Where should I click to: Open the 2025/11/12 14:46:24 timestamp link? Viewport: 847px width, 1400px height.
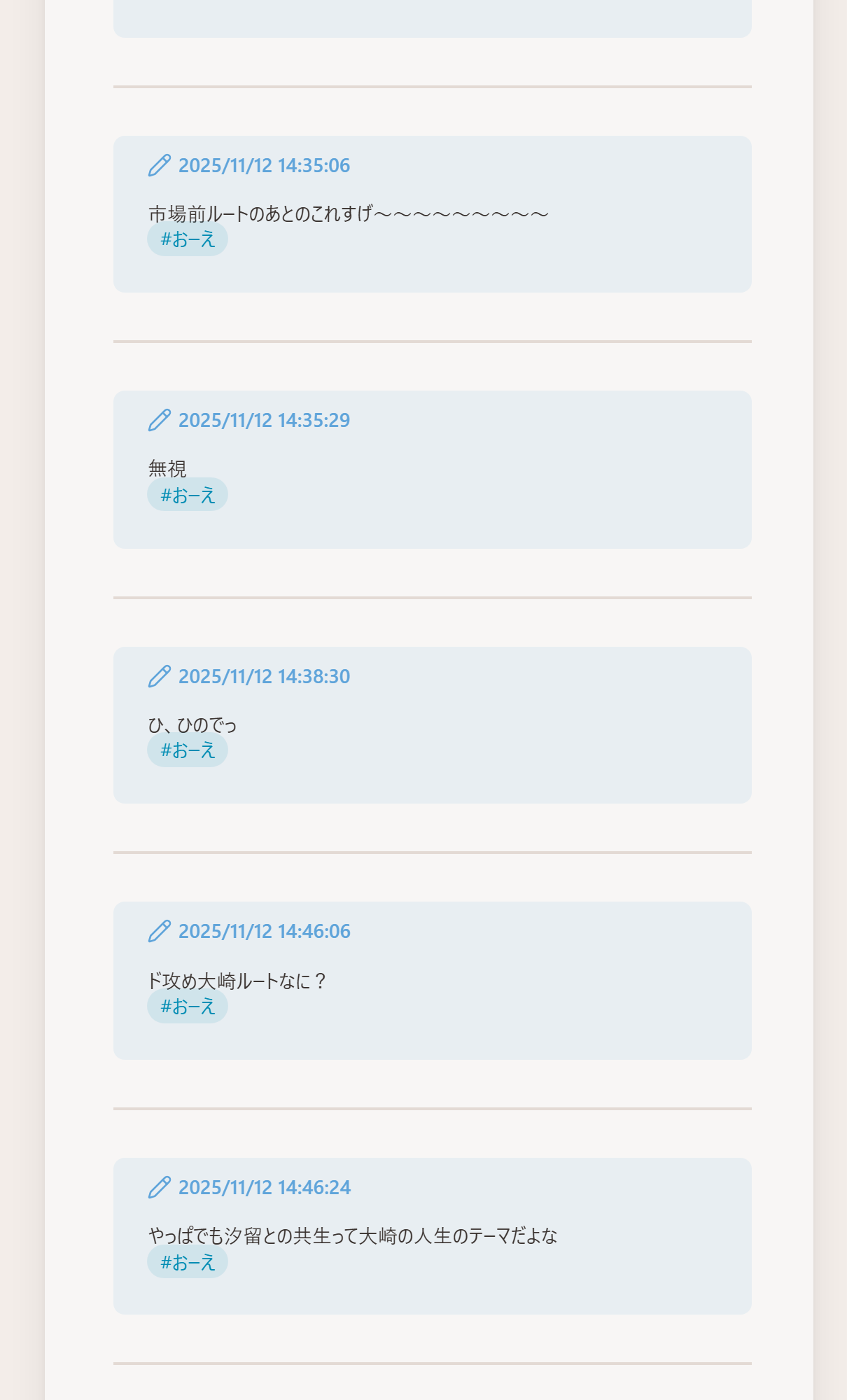tap(264, 1188)
